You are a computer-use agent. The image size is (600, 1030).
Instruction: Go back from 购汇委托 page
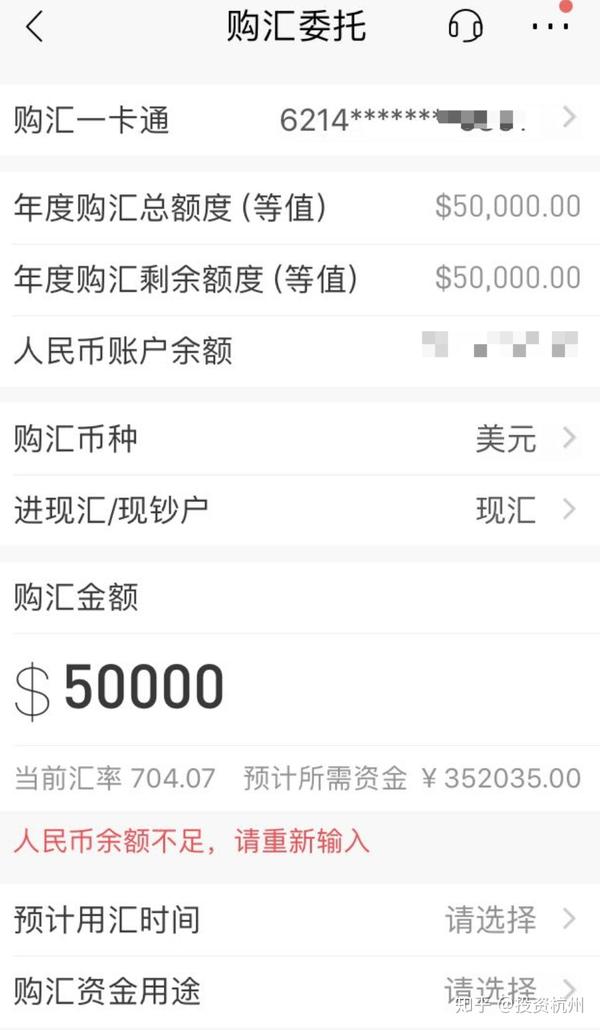(x=35, y=28)
